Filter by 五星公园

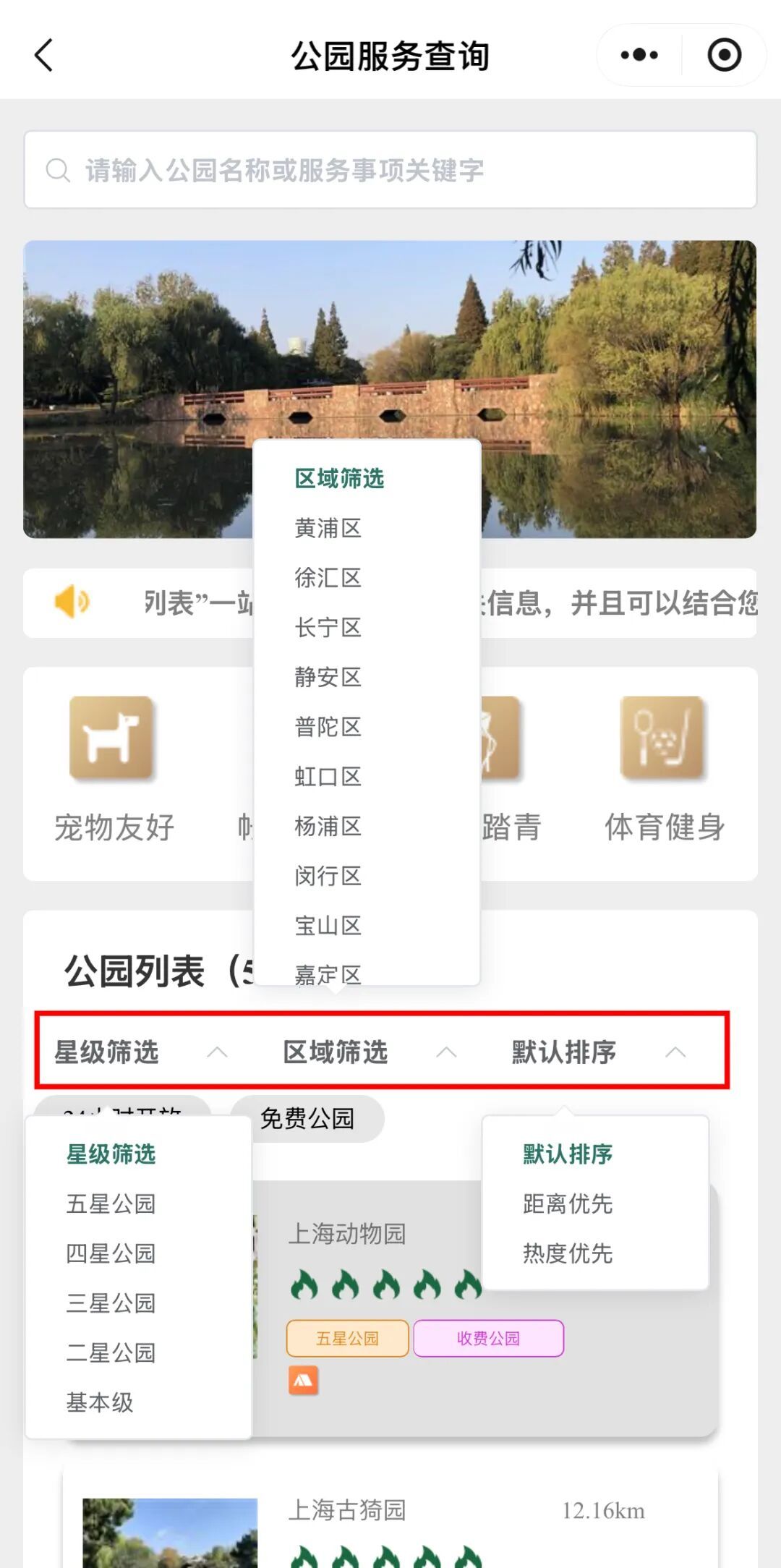[111, 1204]
